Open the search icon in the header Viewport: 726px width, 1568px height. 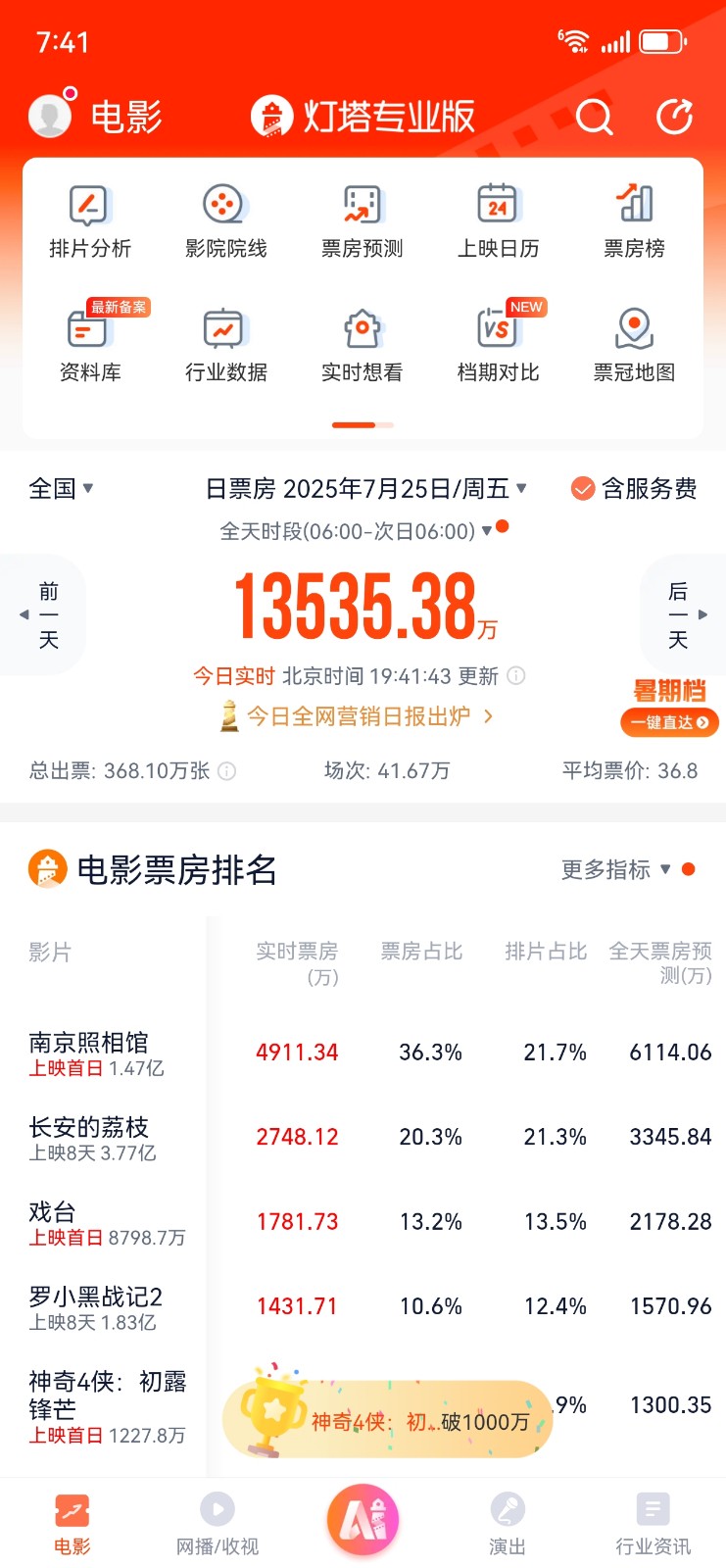pyautogui.click(x=594, y=117)
